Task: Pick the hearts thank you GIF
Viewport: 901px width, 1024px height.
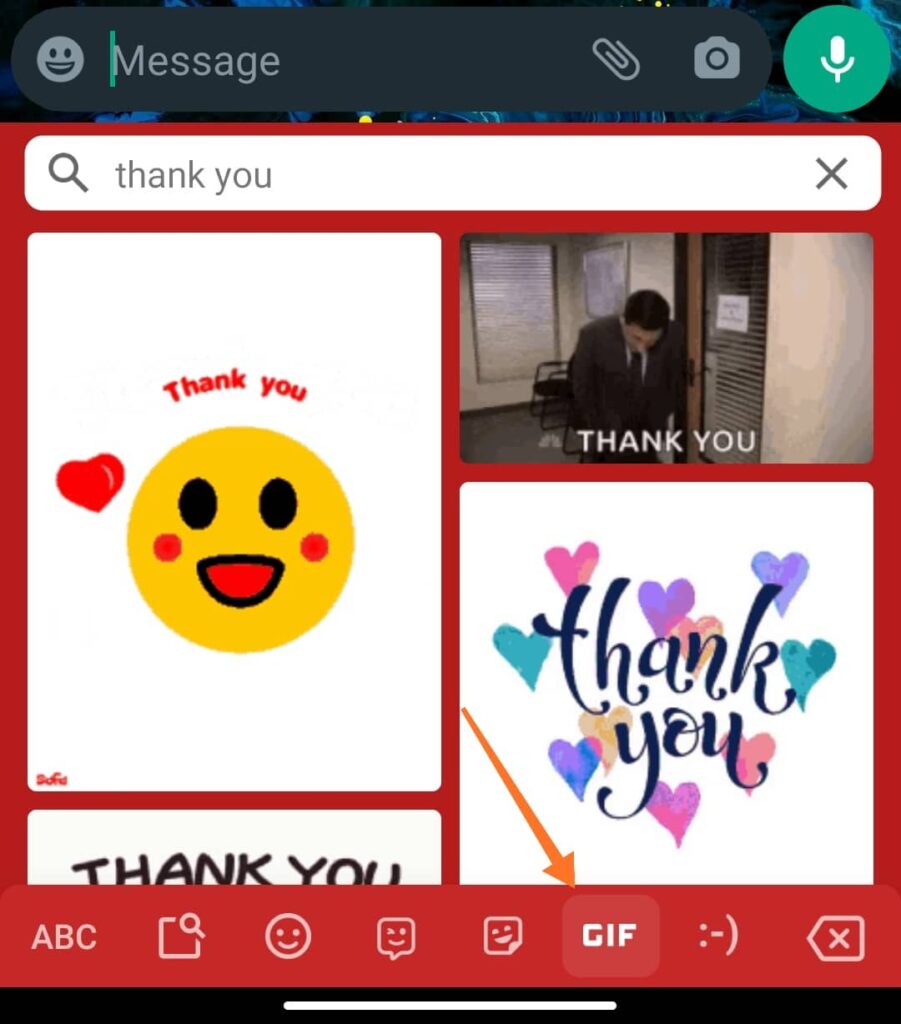Action: point(666,682)
